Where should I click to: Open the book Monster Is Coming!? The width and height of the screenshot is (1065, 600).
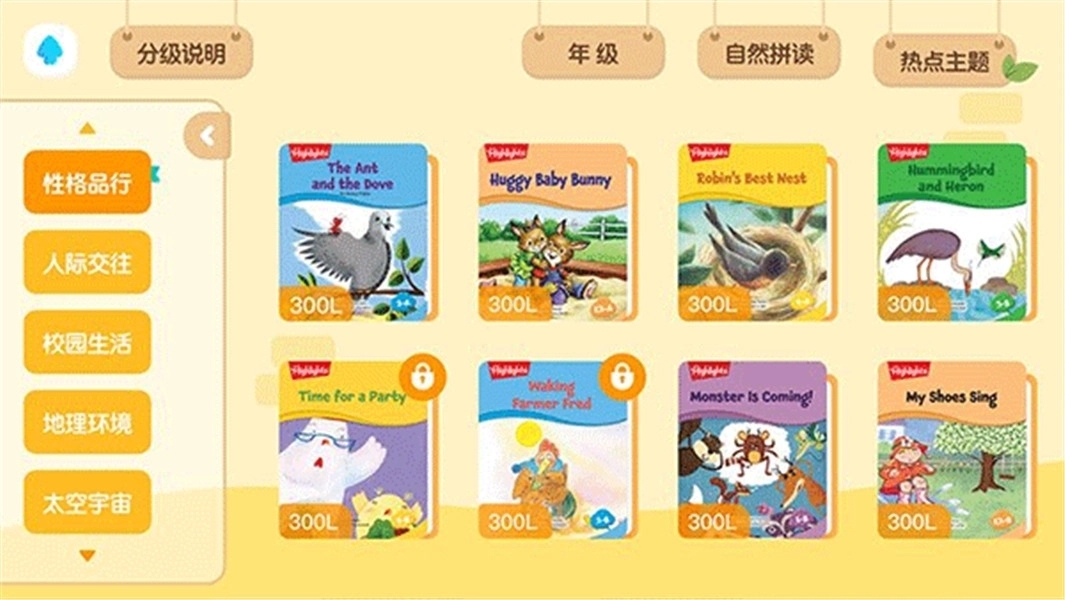pos(753,450)
